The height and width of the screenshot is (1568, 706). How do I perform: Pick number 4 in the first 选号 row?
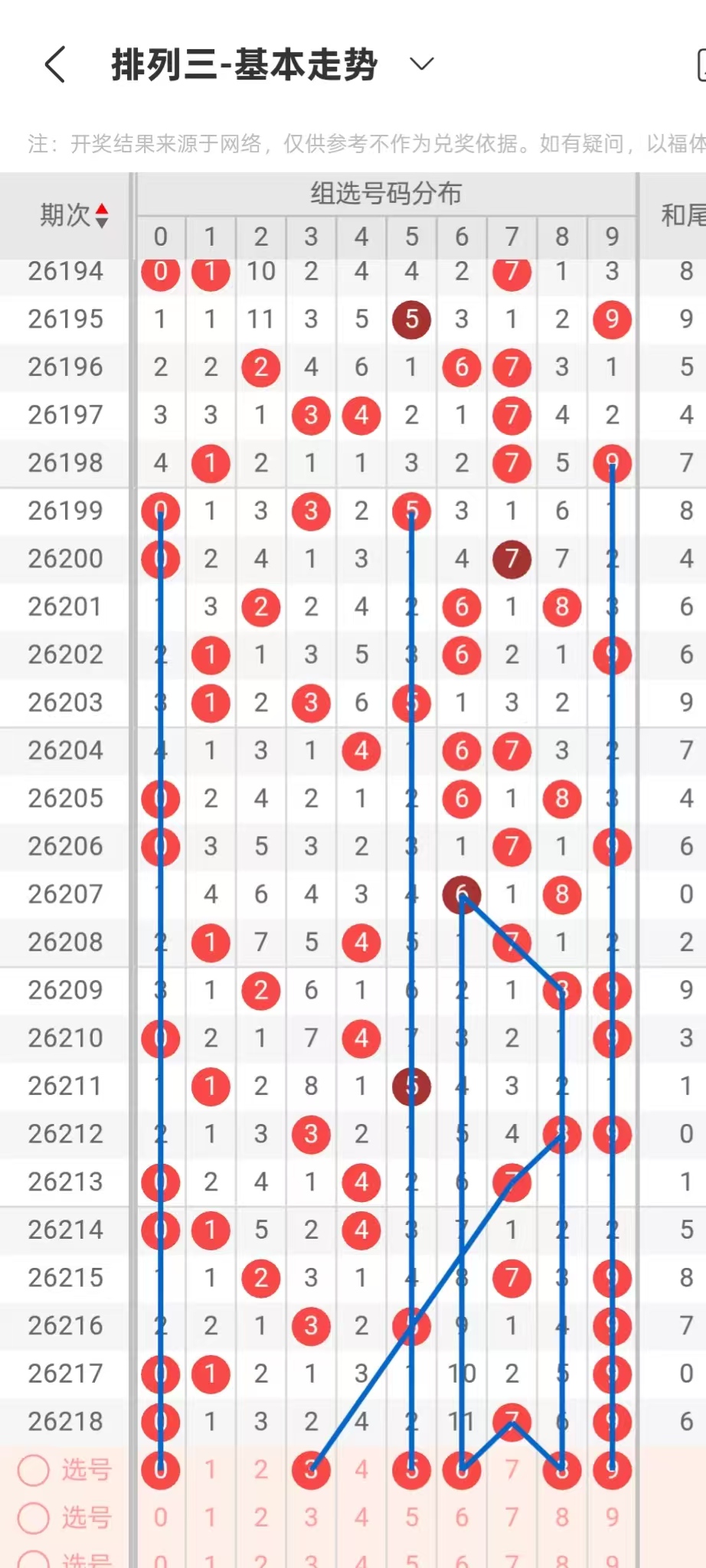[x=361, y=1470]
